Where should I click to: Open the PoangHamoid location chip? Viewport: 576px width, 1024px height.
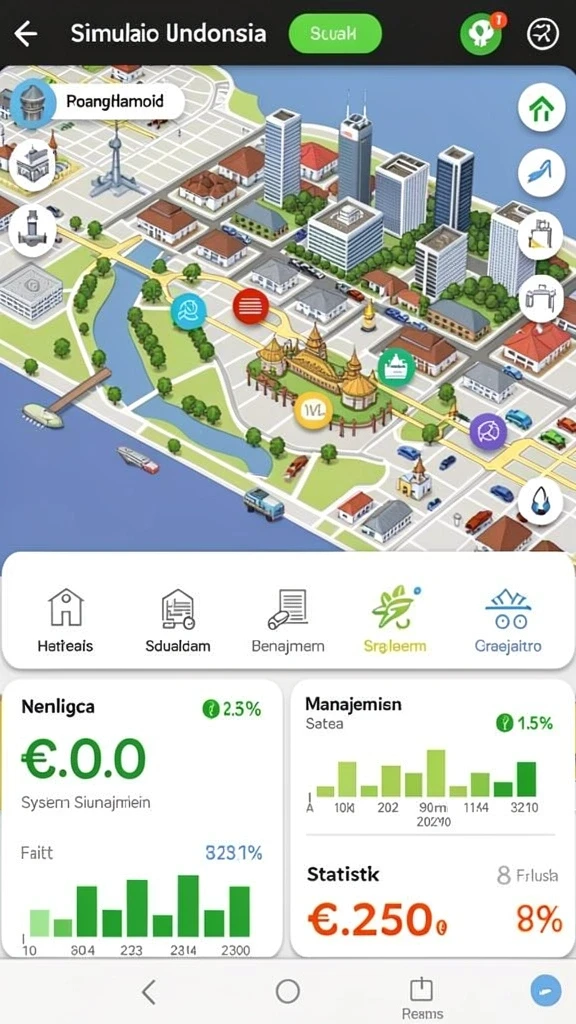click(x=98, y=102)
